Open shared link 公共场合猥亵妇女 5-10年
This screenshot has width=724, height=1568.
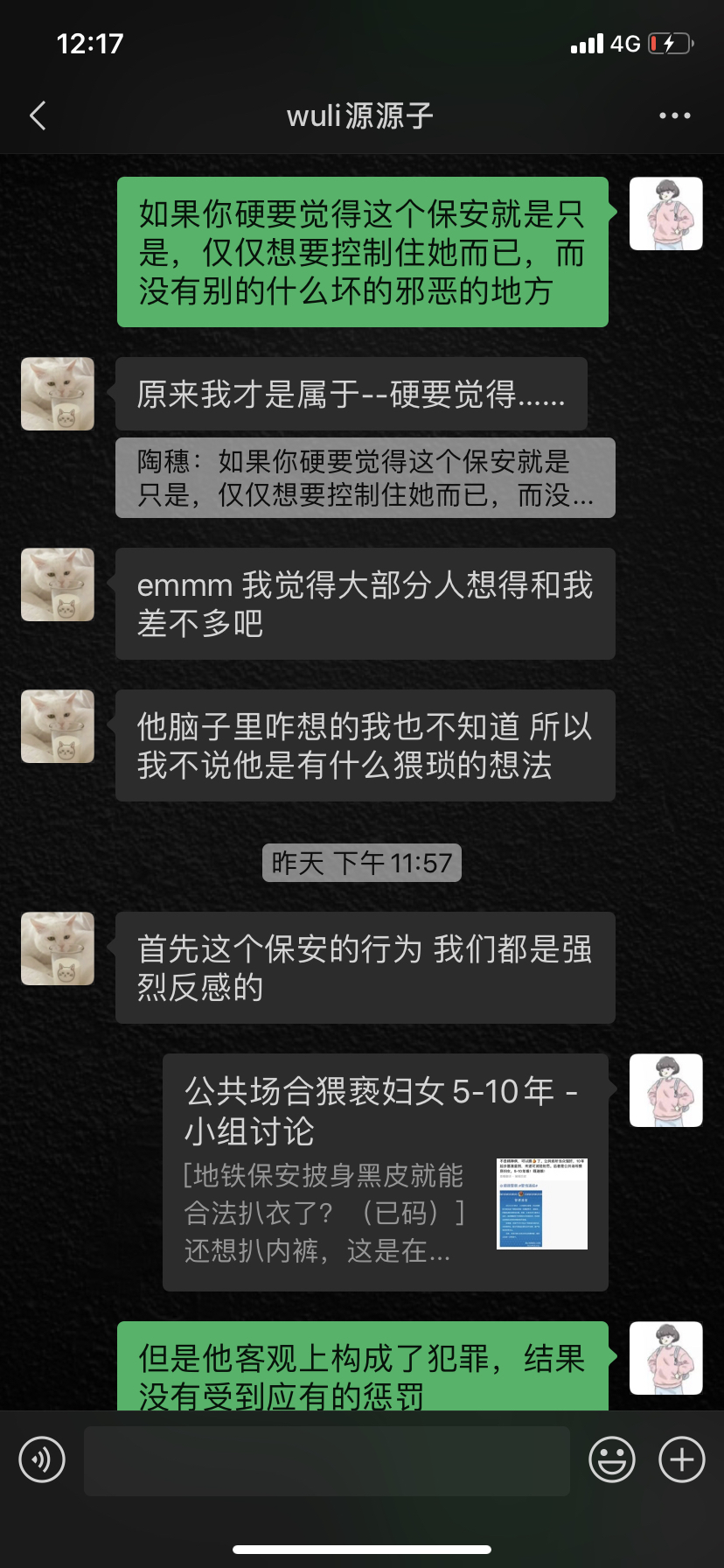pyautogui.click(x=385, y=1172)
